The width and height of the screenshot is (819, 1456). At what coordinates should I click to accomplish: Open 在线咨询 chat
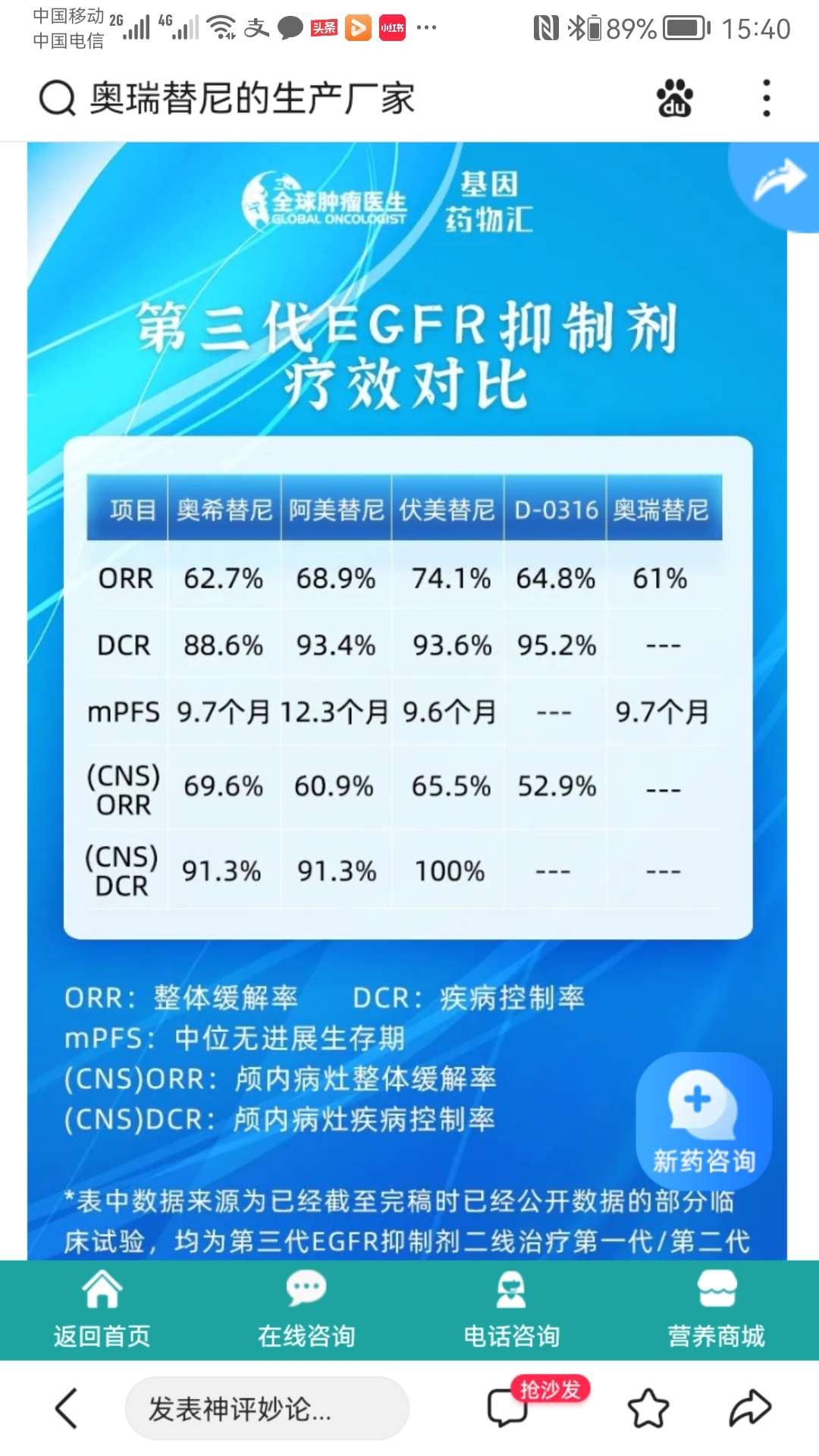[x=306, y=1310]
